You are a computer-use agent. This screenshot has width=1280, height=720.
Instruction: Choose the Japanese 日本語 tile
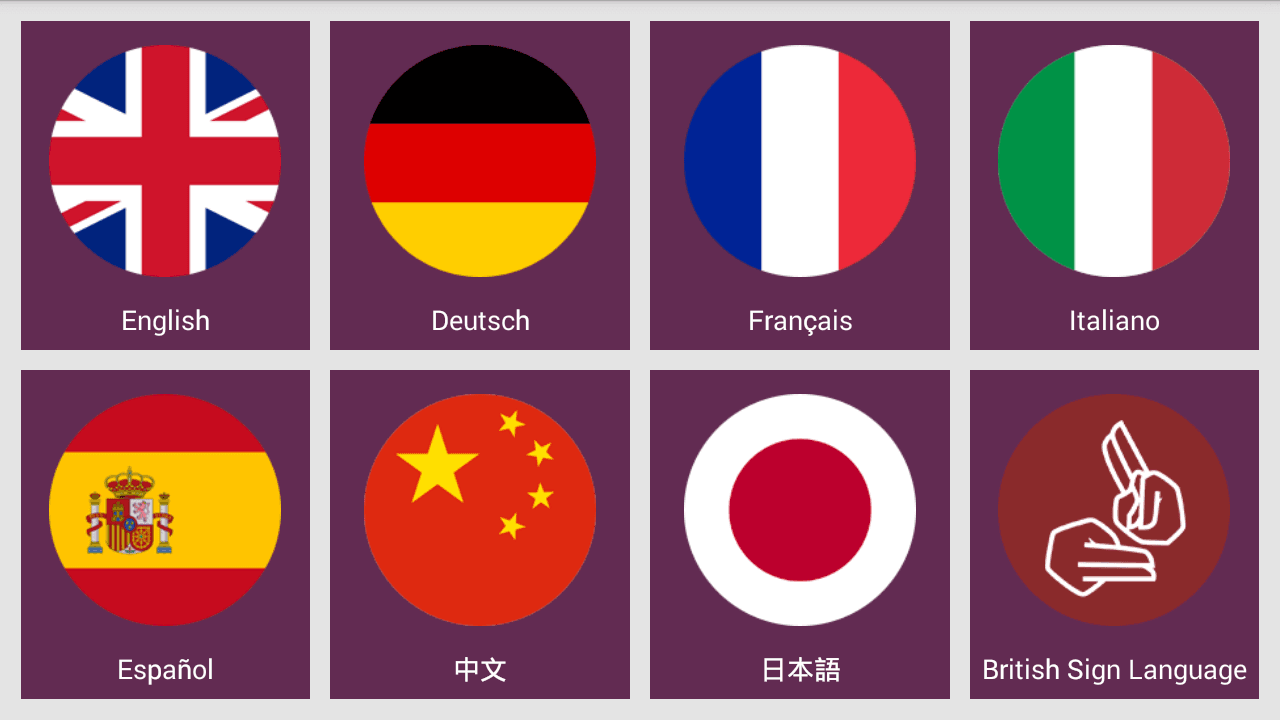coord(800,534)
